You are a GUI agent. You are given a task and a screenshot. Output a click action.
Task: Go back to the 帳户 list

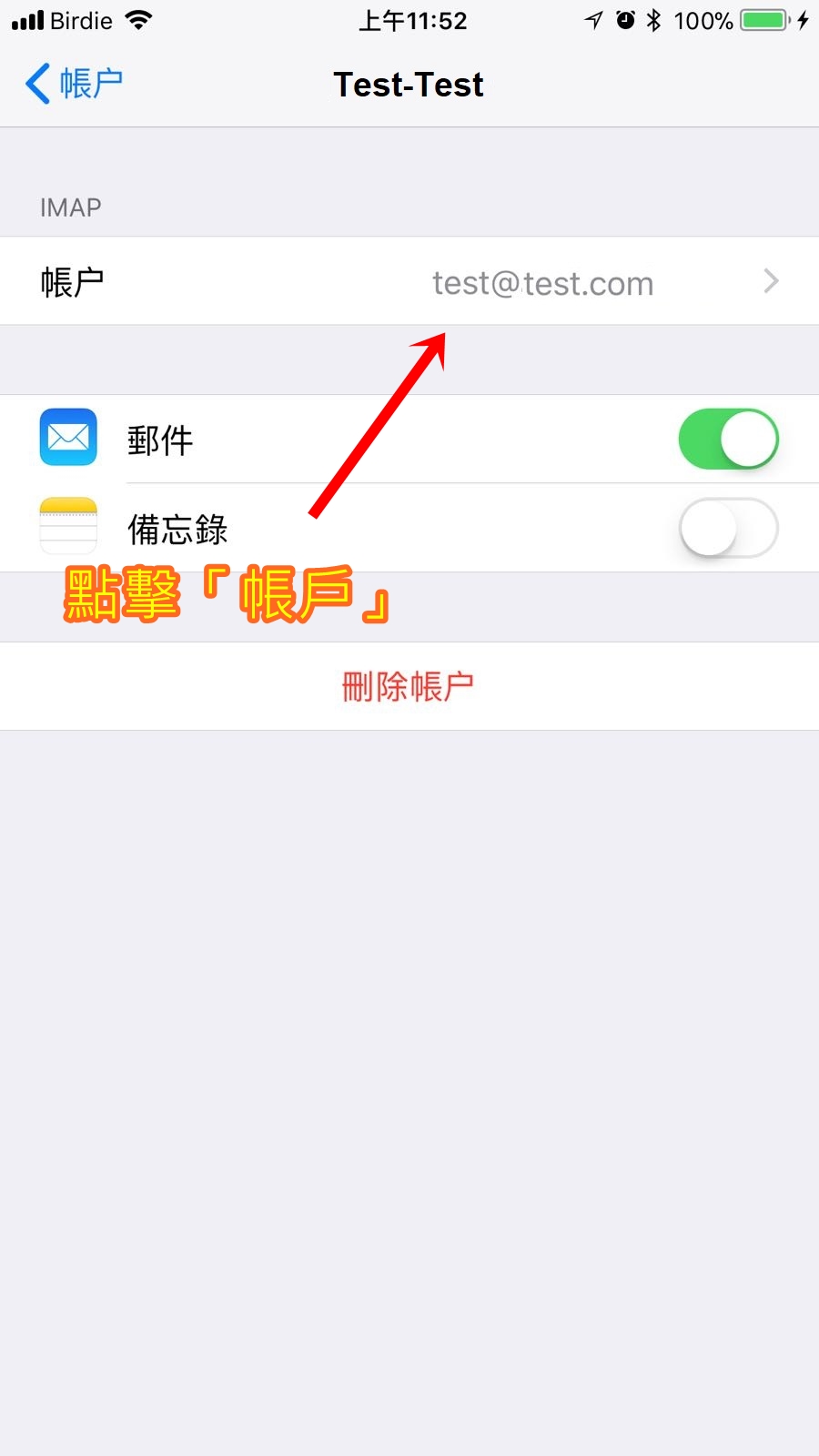point(75,84)
